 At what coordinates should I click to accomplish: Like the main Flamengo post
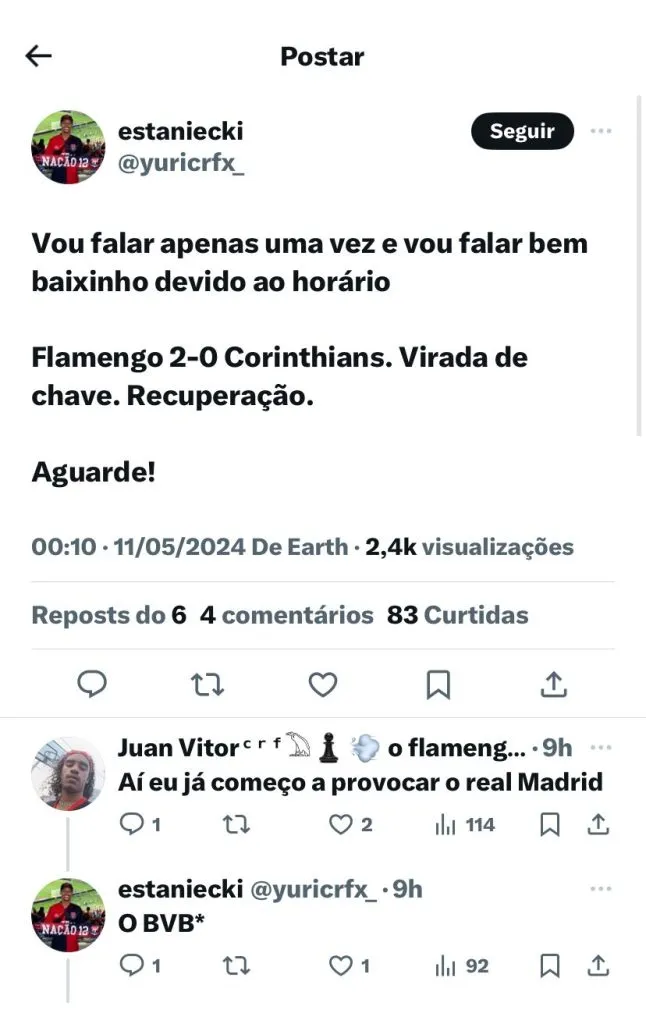[x=322, y=684]
